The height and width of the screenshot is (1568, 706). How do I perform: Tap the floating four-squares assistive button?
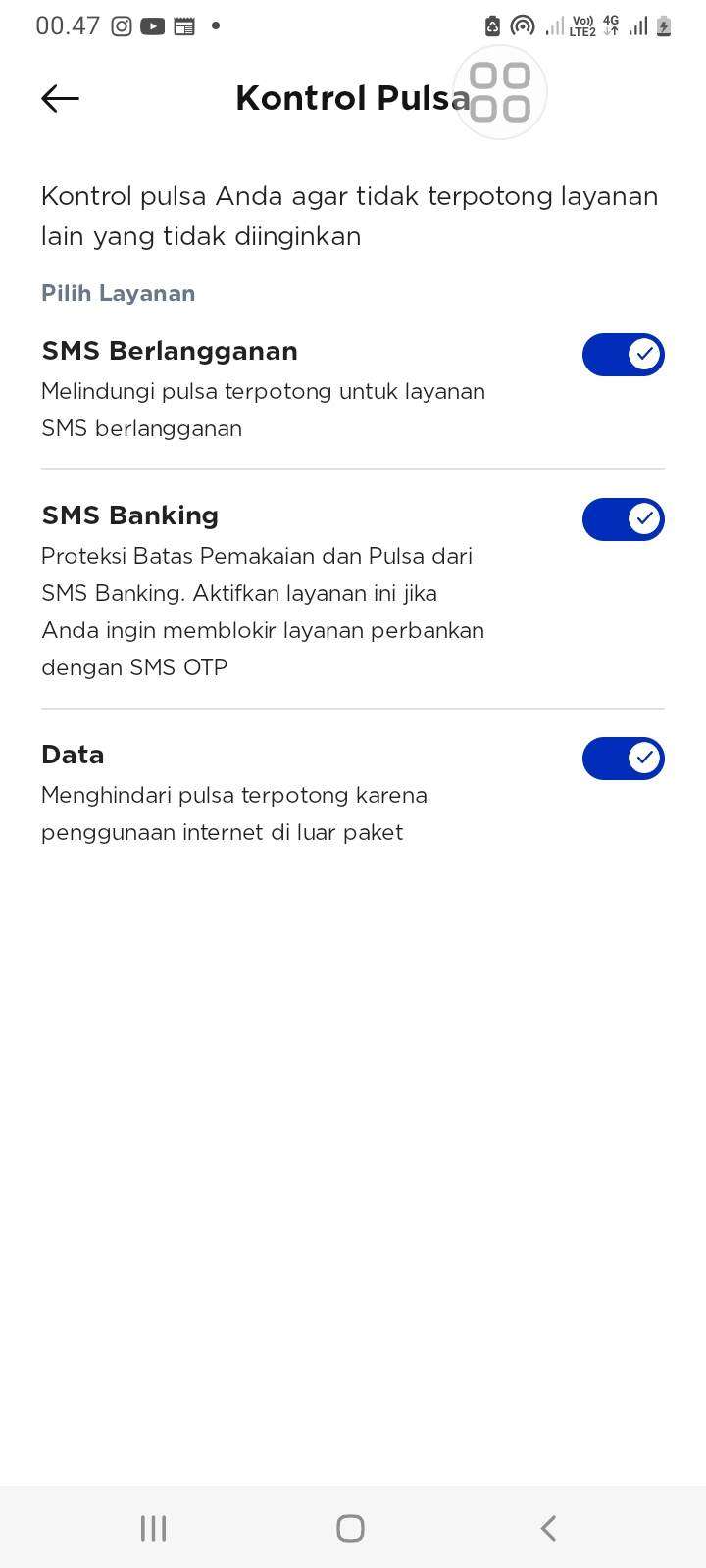click(x=500, y=92)
